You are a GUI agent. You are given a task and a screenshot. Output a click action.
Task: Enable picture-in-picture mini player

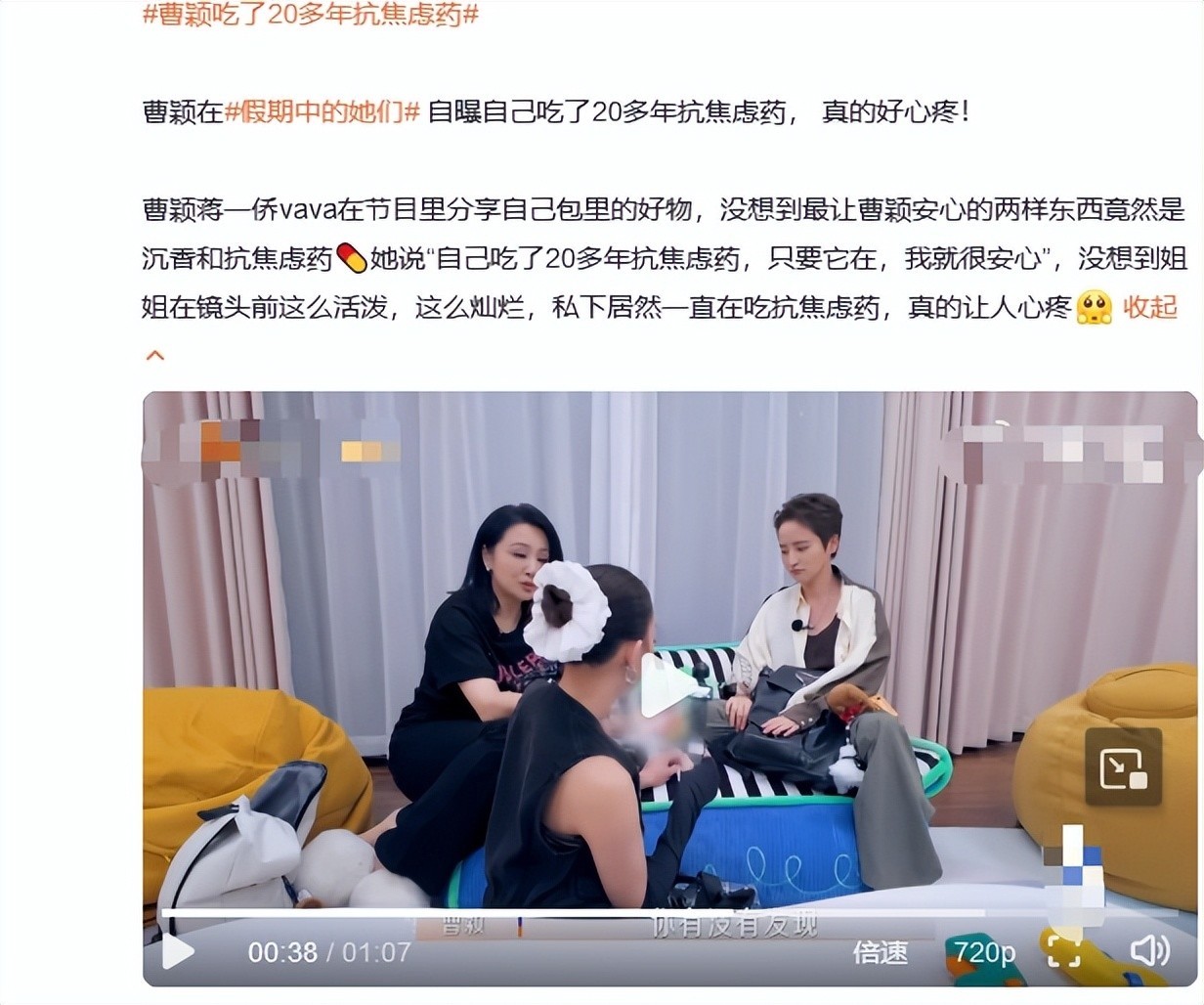(1123, 767)
